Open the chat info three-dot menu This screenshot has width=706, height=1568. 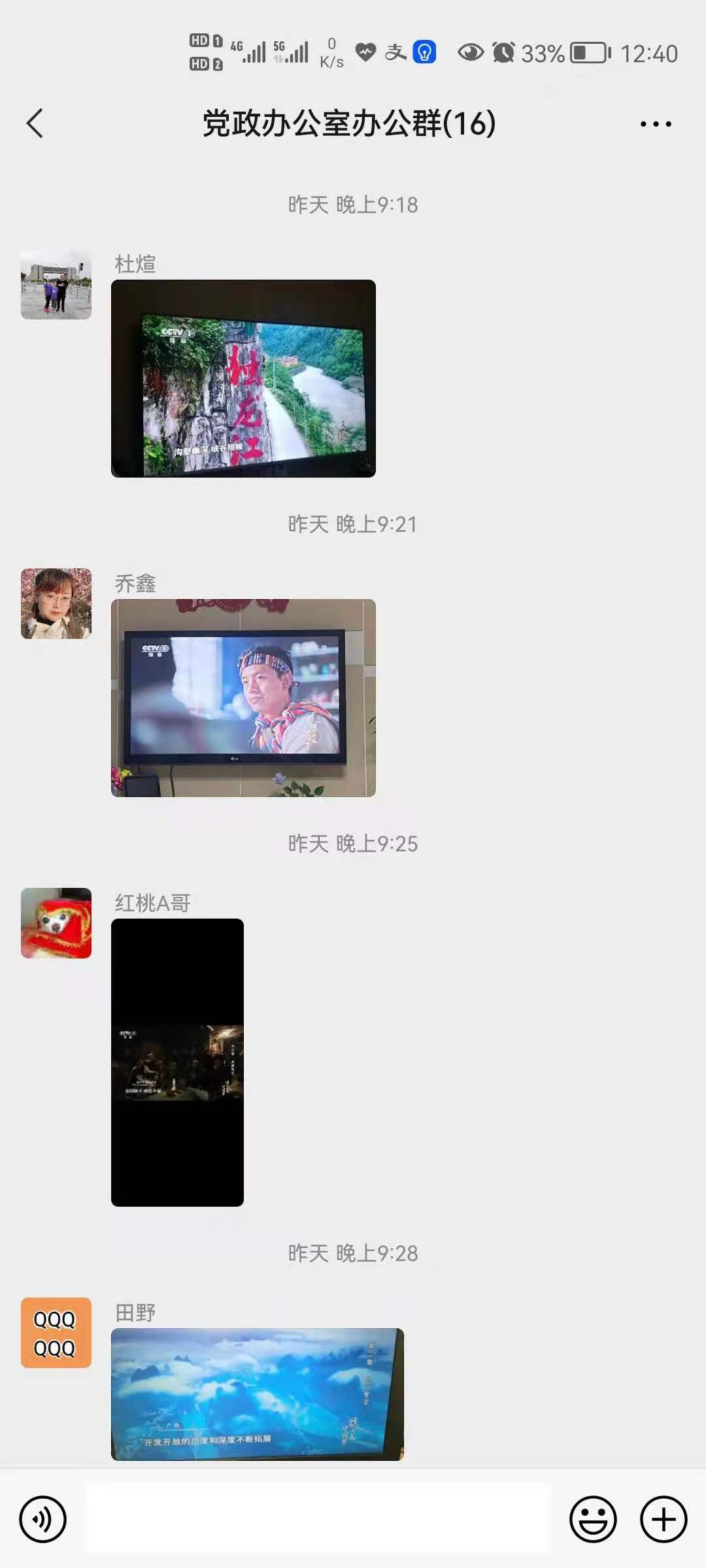click(x=656, y=123)
